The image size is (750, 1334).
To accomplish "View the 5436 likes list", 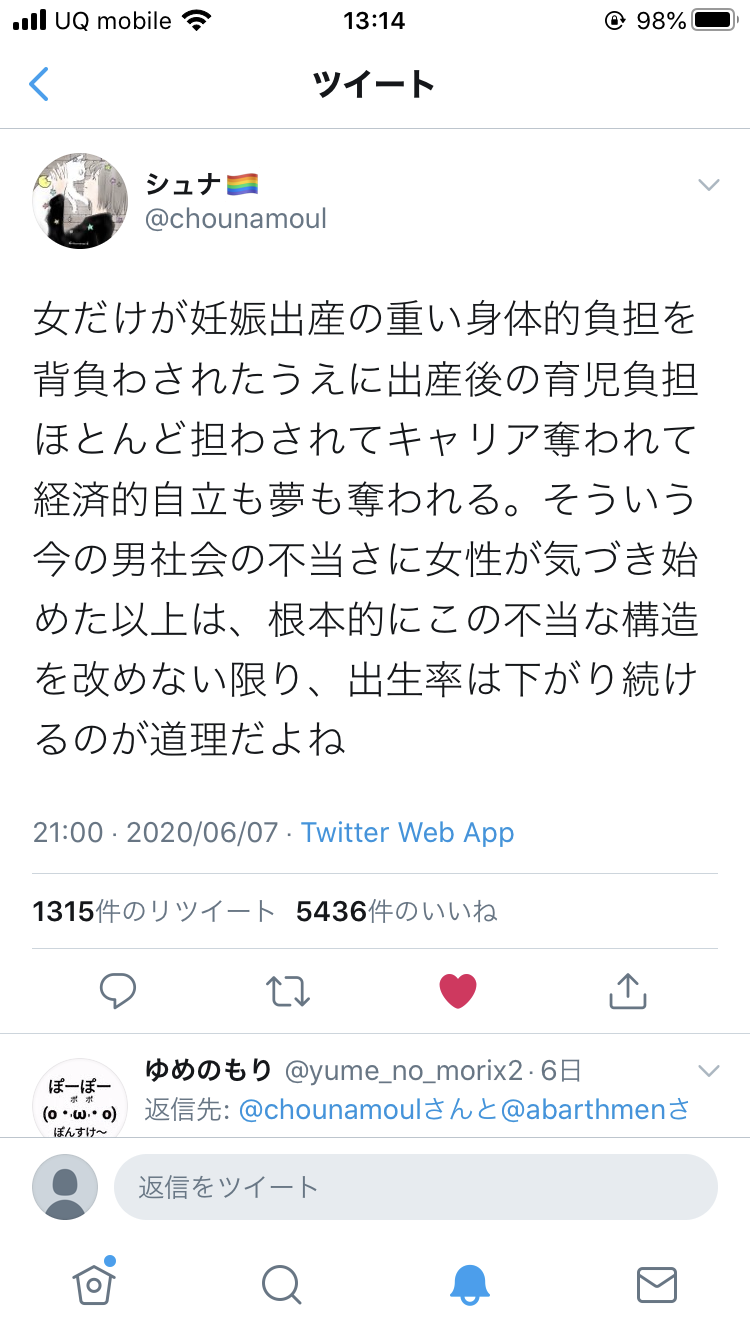I will [x=396, y=911].
